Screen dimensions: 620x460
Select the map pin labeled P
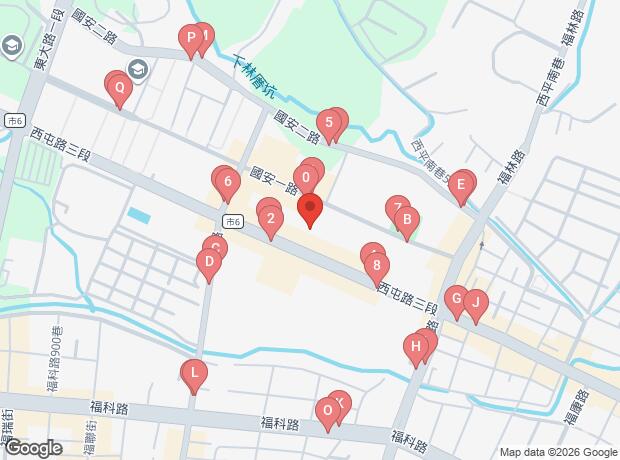(190, 40)
